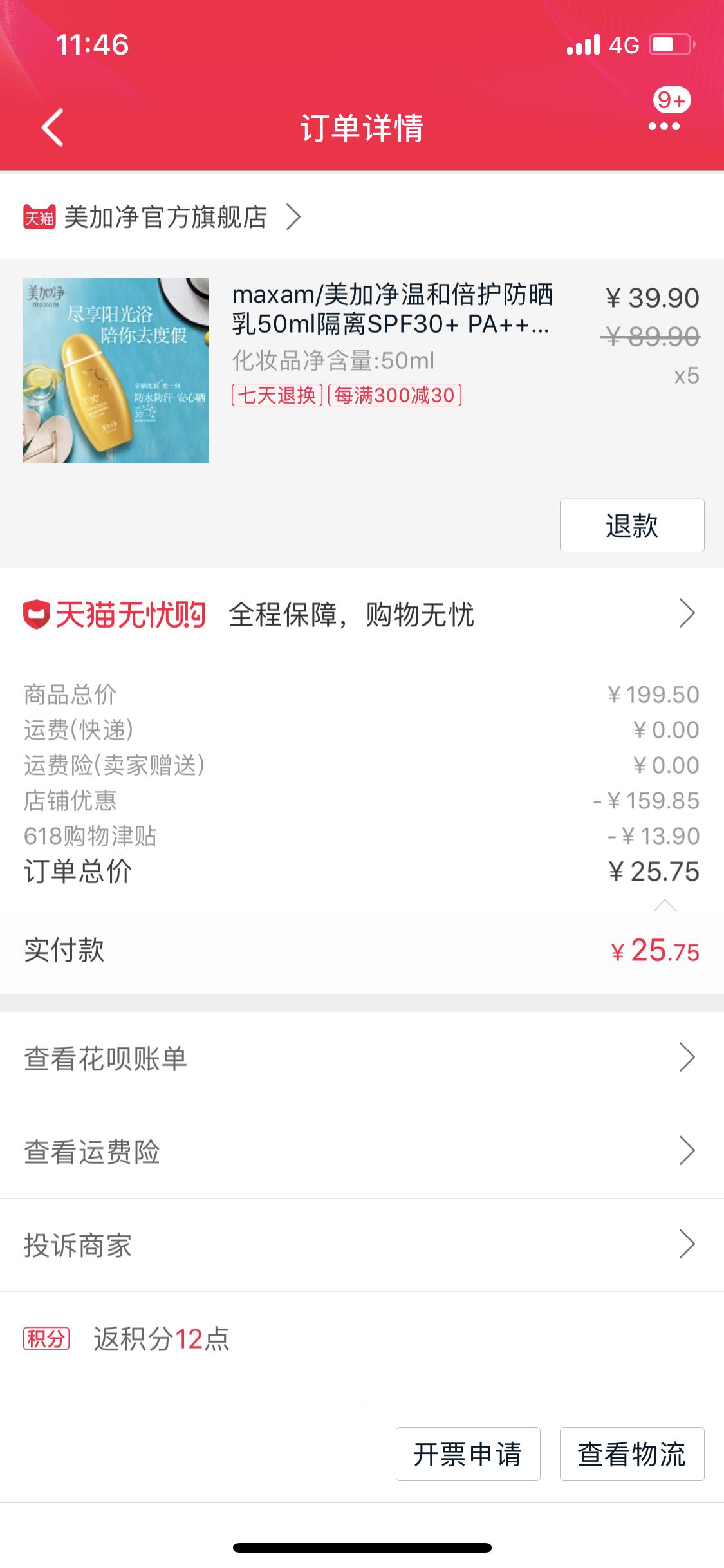Tap 开票申请 to request an invoice

pos(467,1454)
